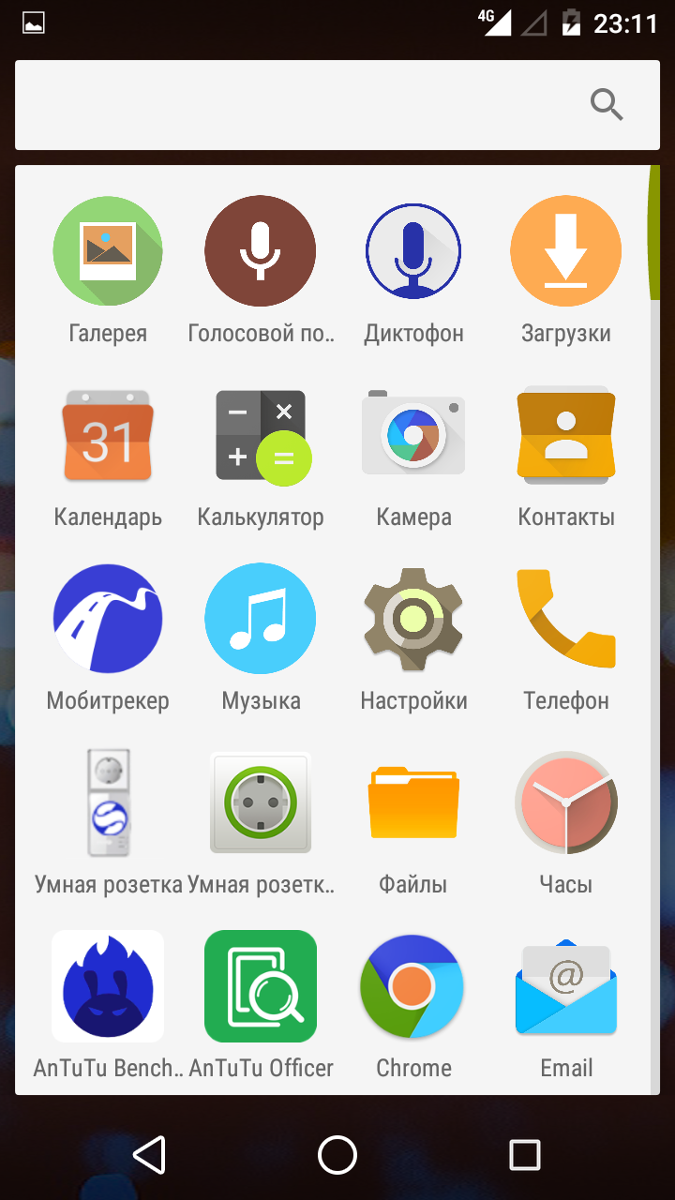Launch the Email app
The height and width of the screenshot is (1200, 675).
point(566,986)
